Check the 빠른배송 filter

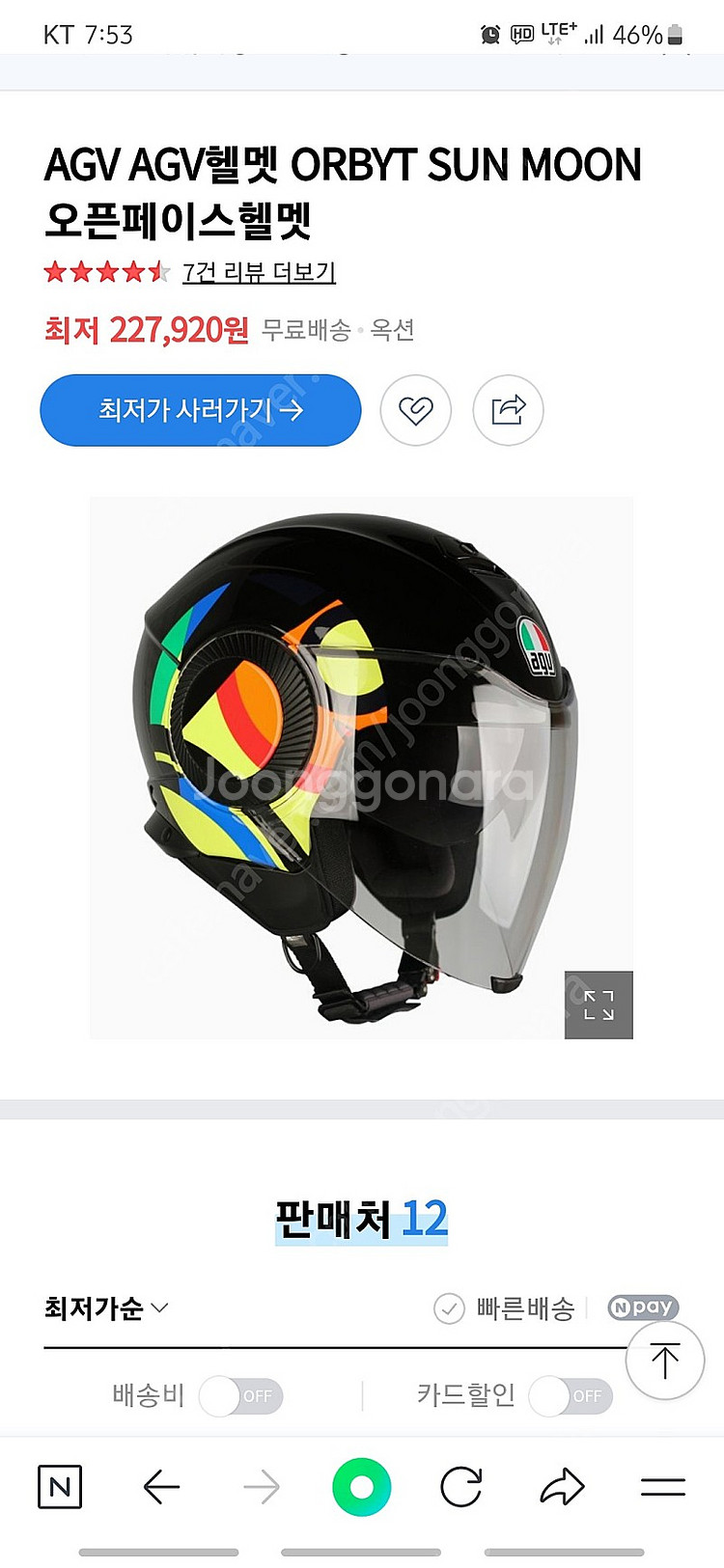pos(505,1308)
